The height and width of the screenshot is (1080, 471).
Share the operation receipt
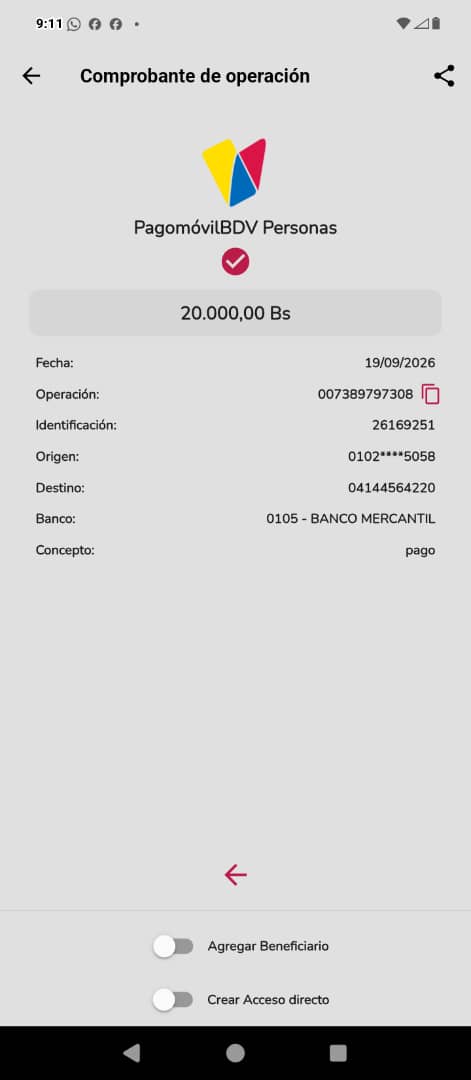coord(444,76)
